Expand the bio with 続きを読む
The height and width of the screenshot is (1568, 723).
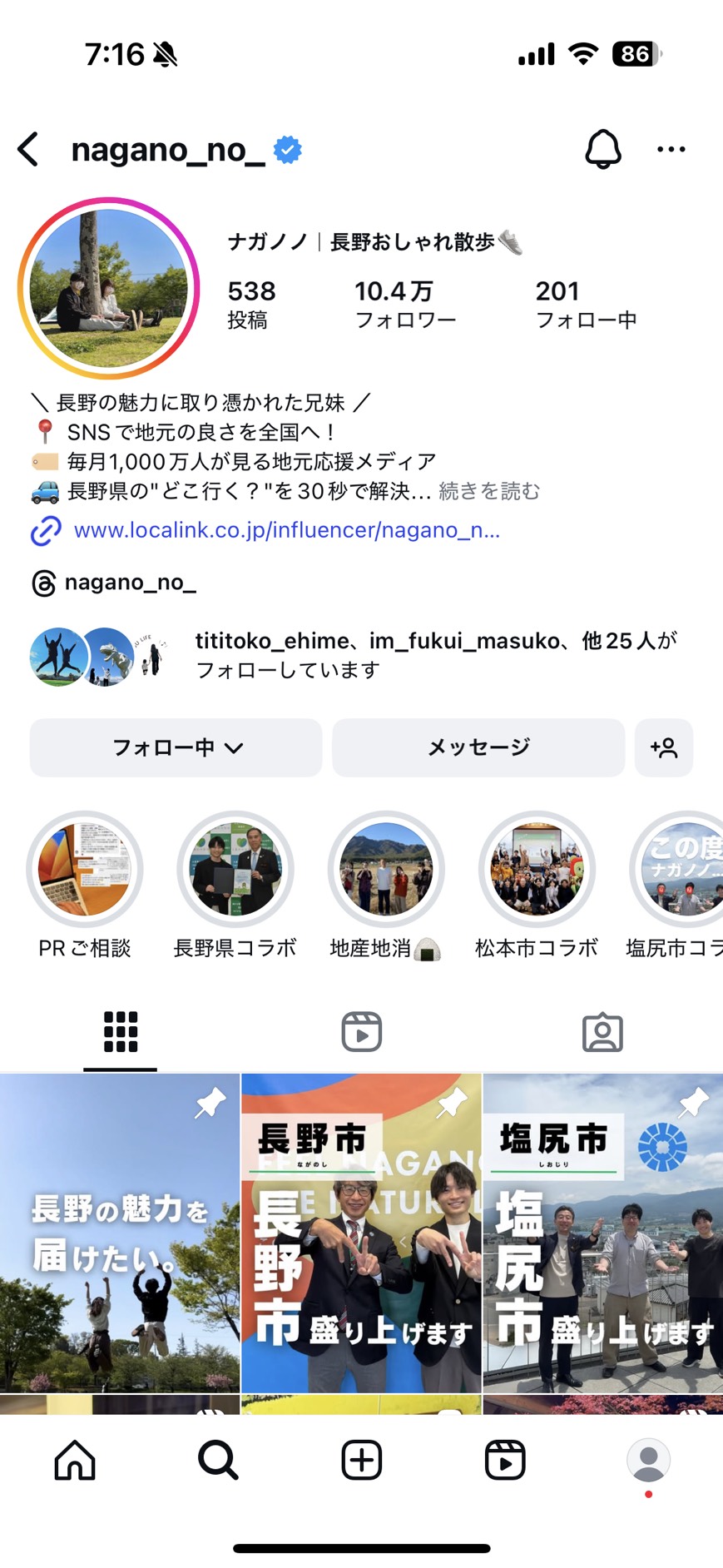click(489, 492)
